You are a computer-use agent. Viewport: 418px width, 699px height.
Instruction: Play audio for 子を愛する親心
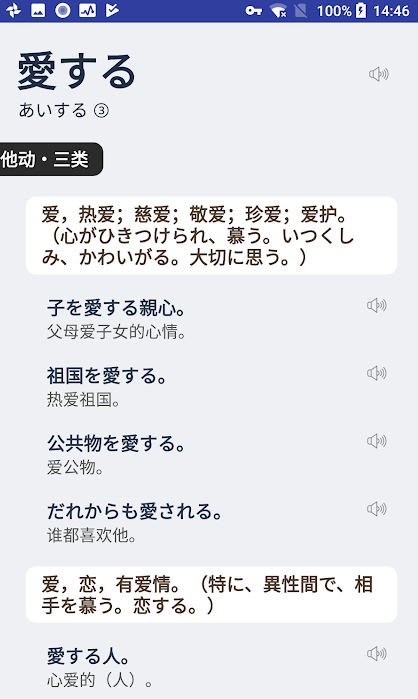pos(377,305)
